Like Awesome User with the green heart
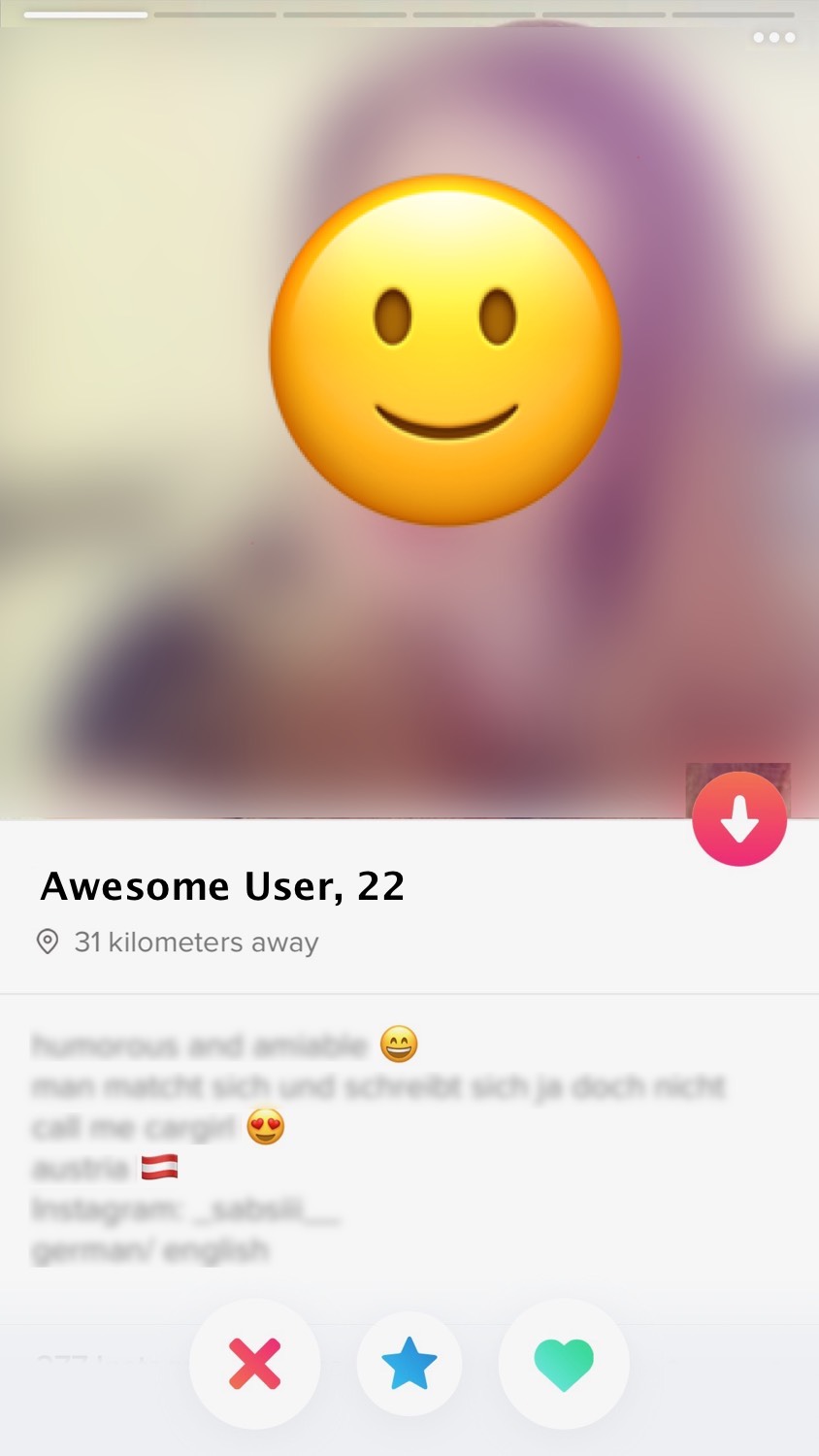The image size is (819, 1456). tap(564, 1364)
